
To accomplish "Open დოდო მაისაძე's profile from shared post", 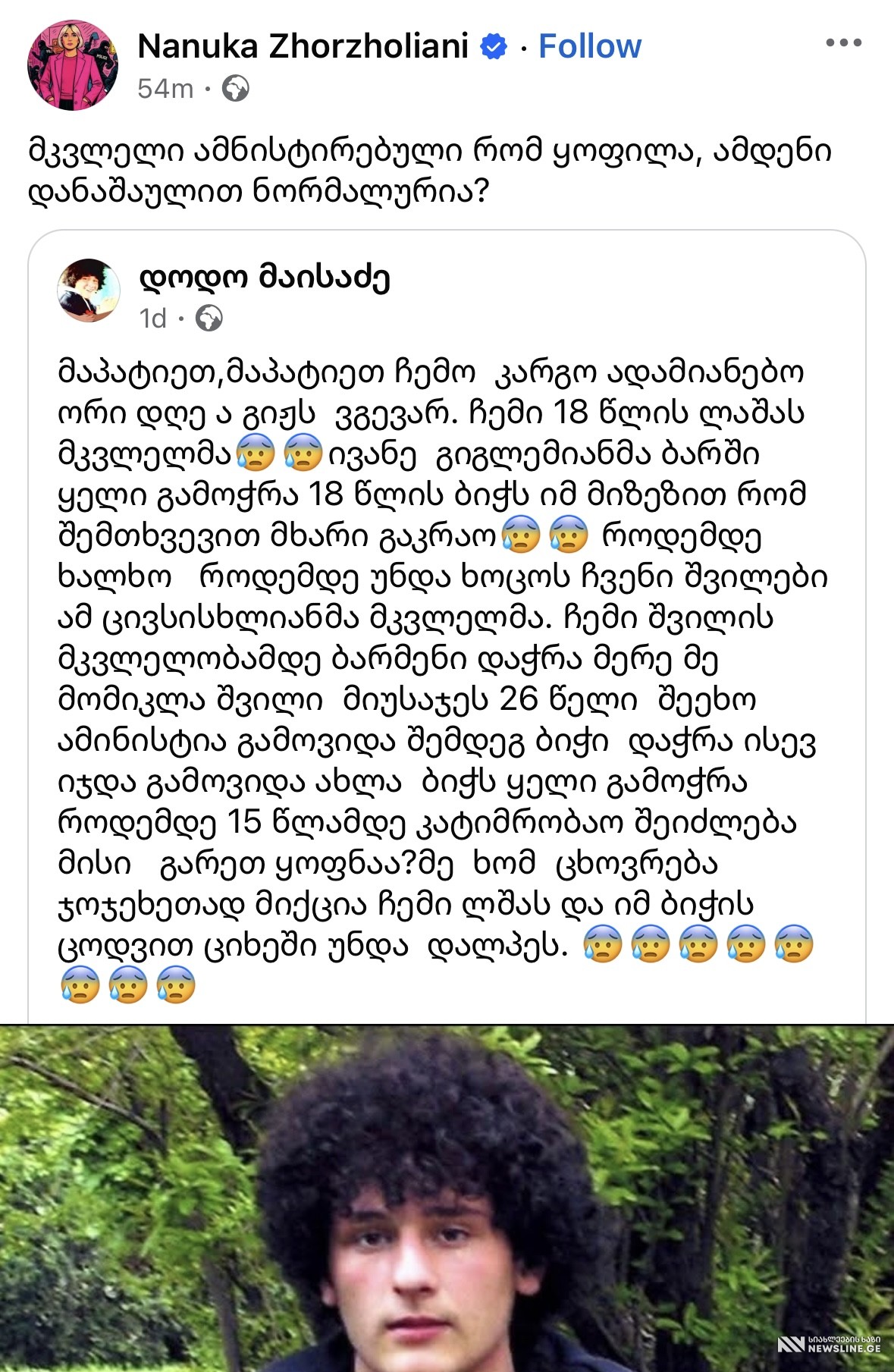I will 265,278.
